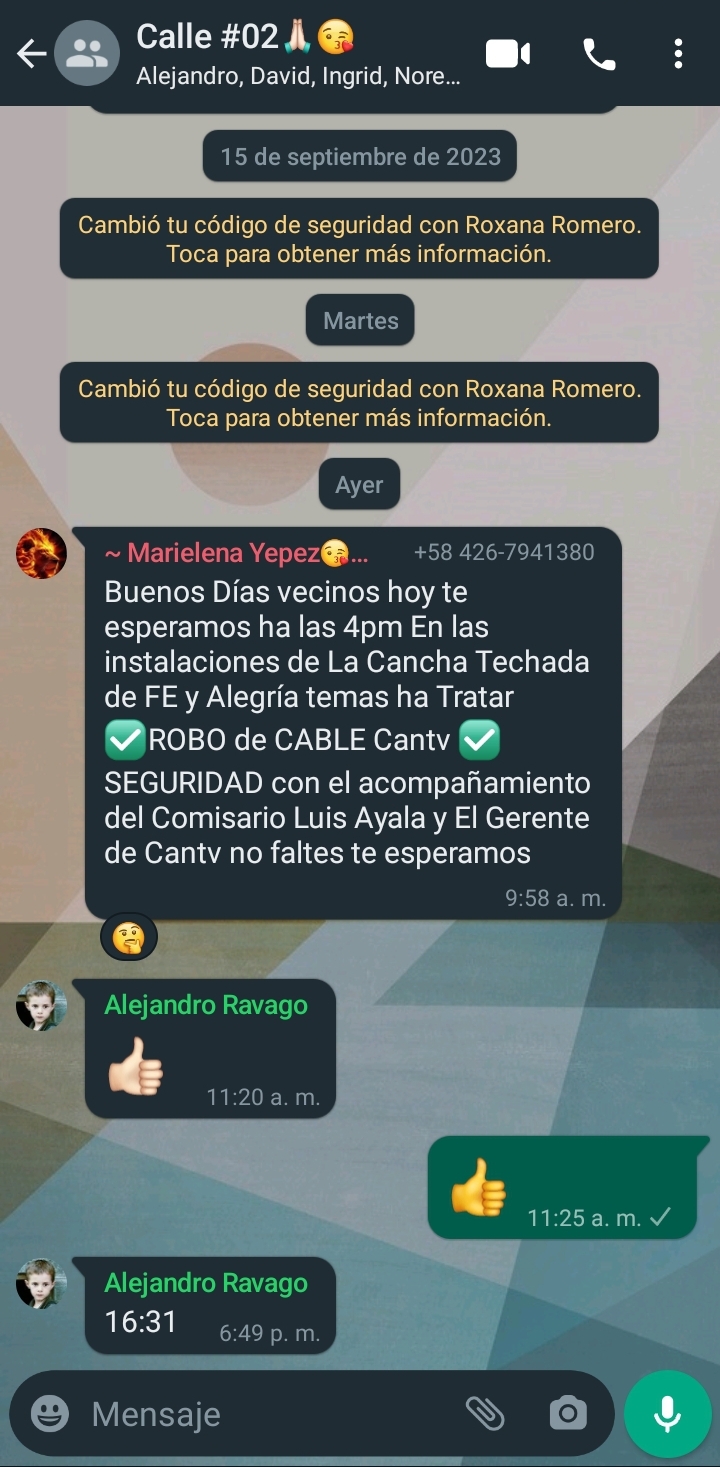
Task: Open the attachment paperclip
Action: [485, 1413]
